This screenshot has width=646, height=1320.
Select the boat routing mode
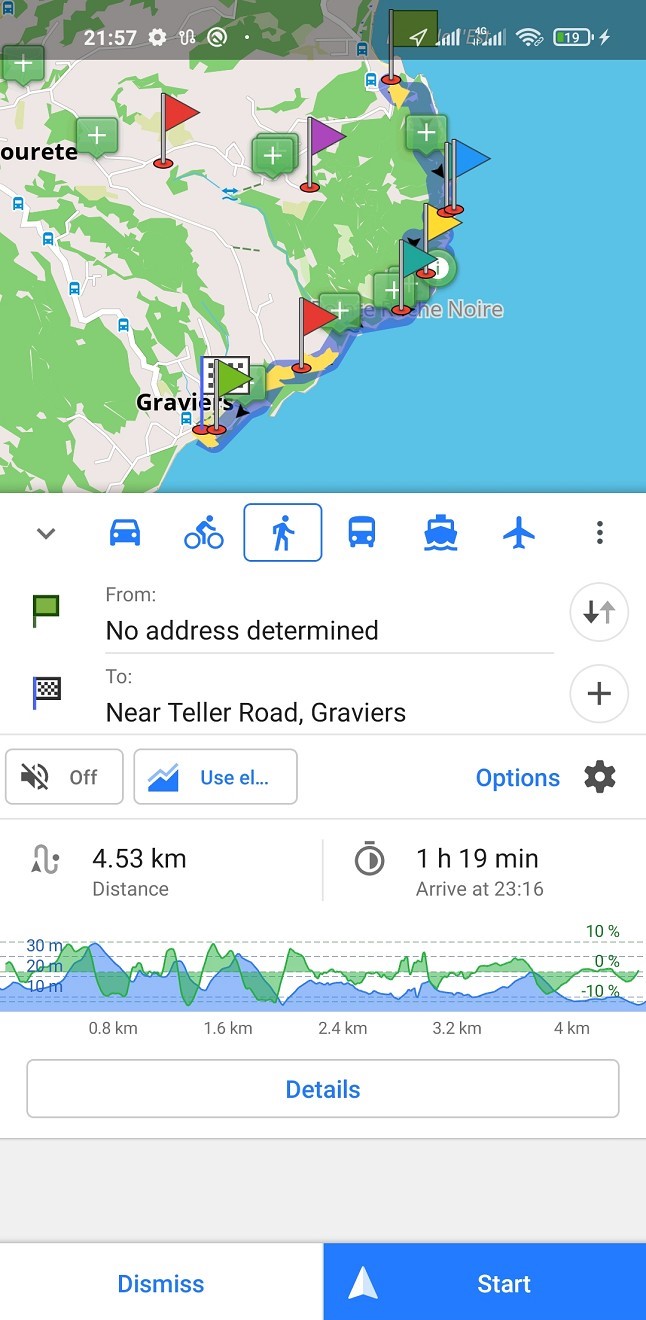441,533
